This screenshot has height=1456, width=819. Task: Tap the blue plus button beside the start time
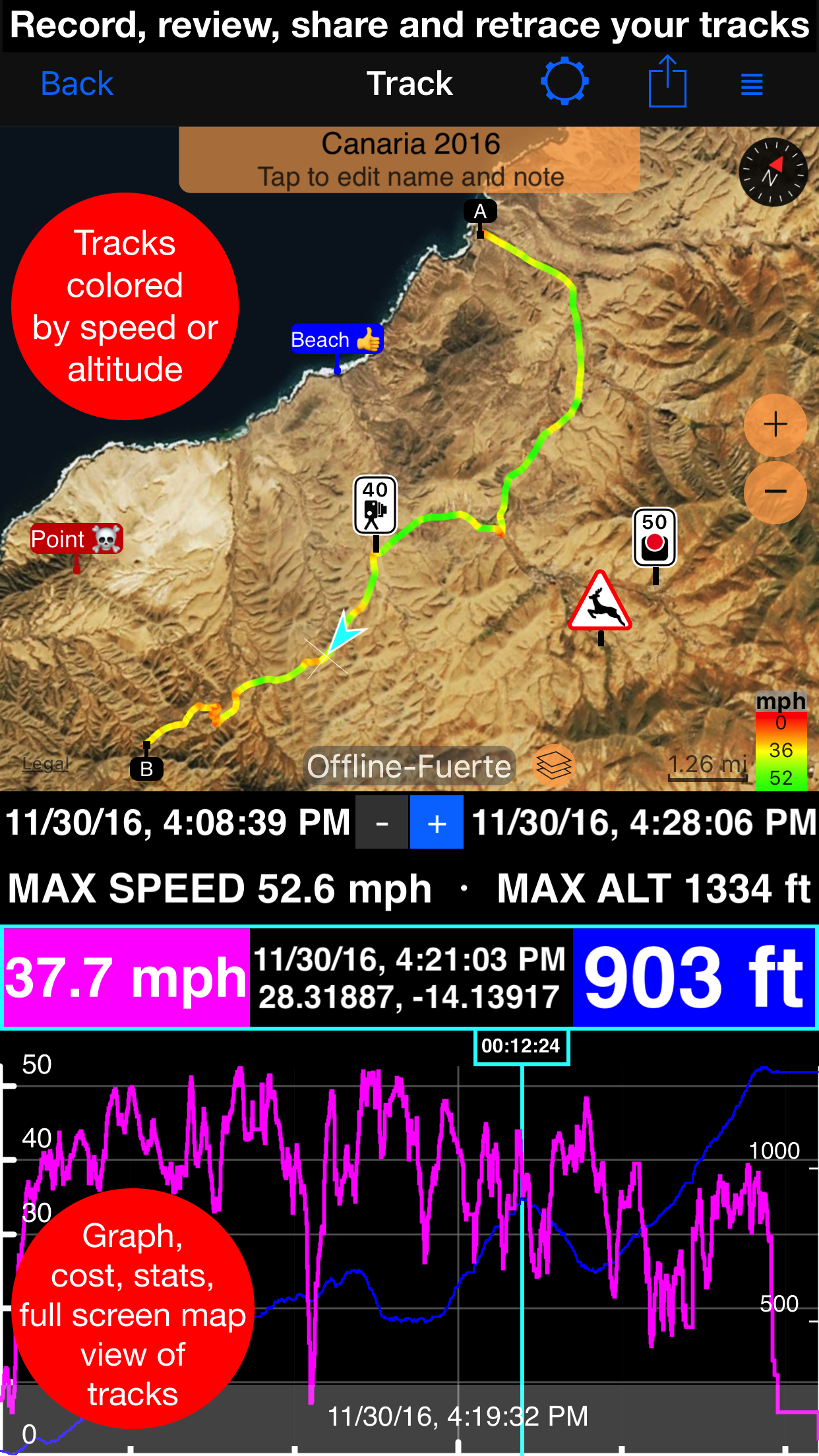click(437, 822)
